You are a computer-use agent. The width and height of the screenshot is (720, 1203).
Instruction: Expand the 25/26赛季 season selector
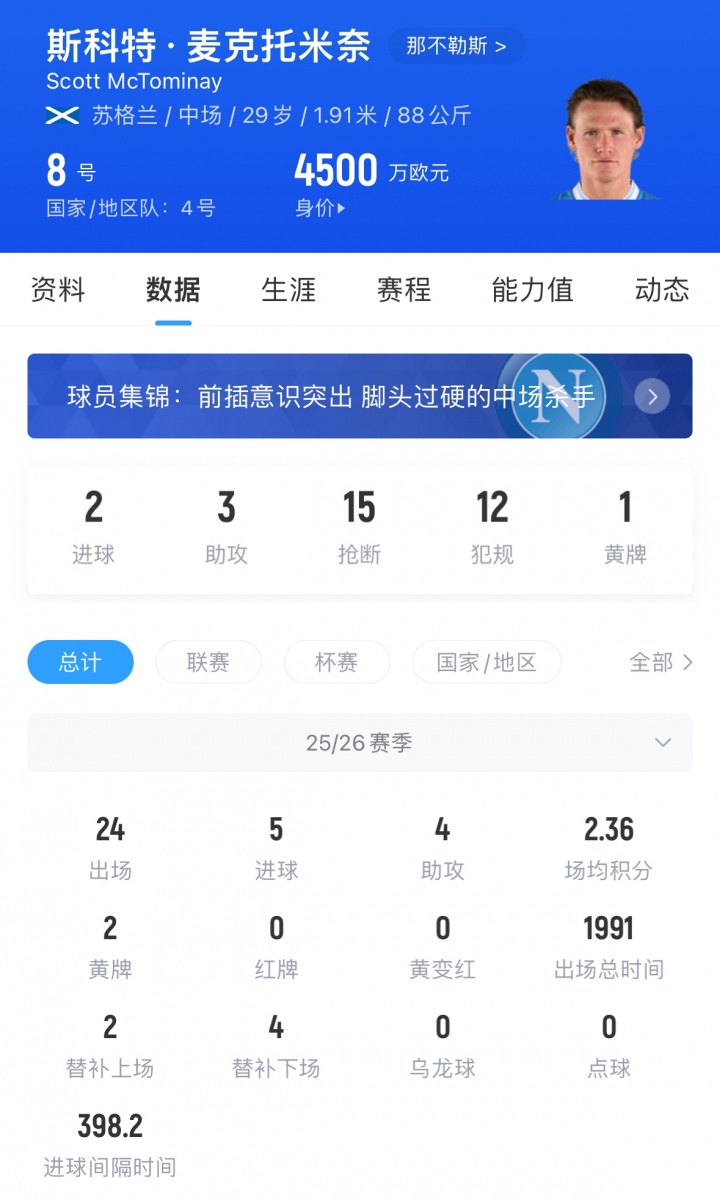point(360,742)
